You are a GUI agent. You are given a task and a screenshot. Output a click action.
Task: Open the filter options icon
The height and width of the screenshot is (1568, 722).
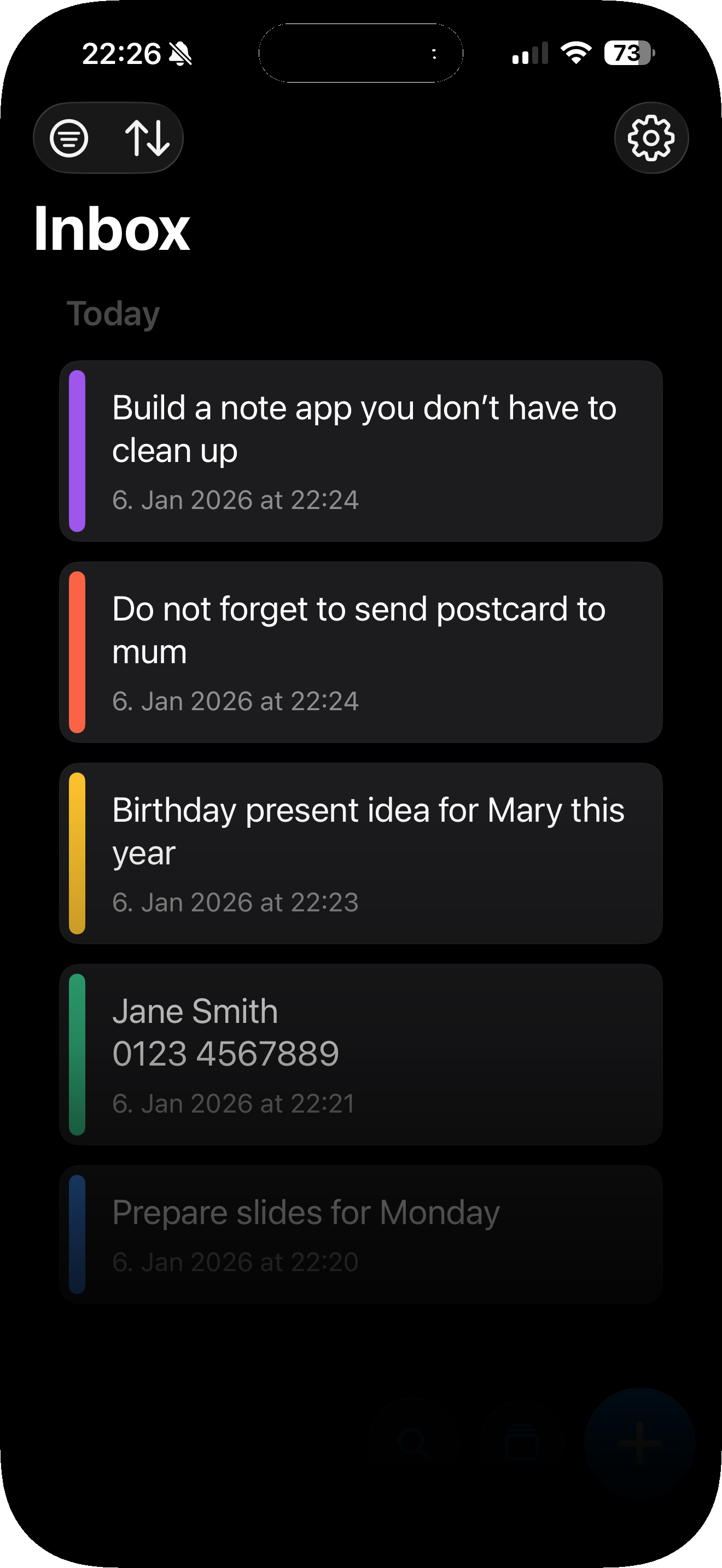(x=69, y=138)
